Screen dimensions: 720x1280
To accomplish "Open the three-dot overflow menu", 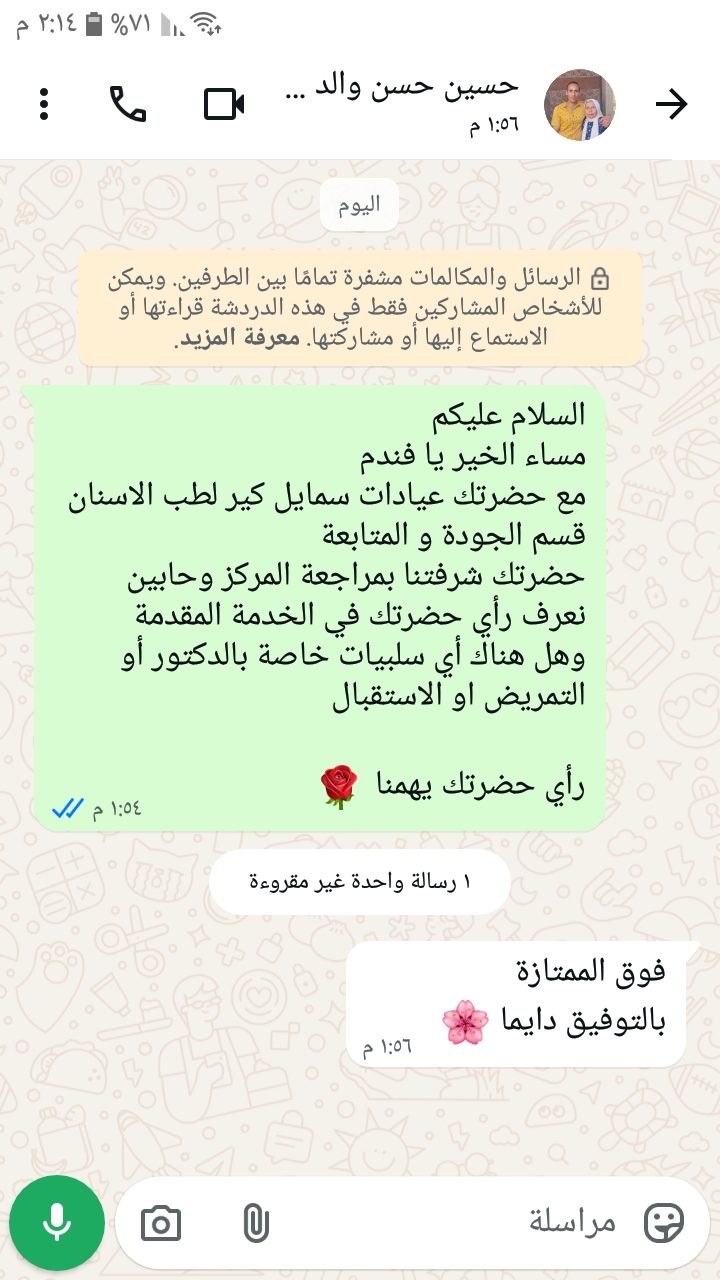I will (x=43, y=104).
